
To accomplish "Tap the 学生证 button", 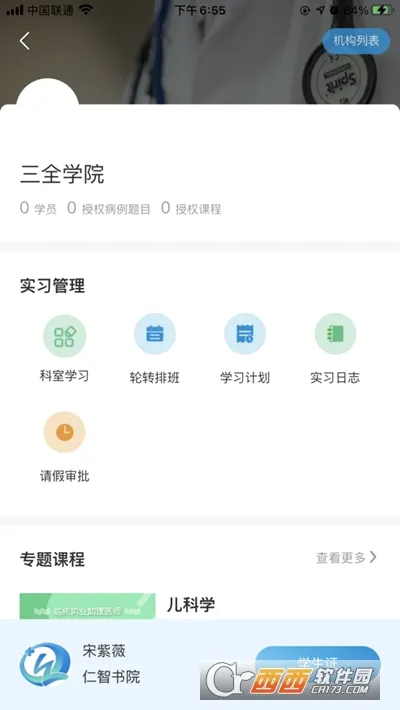I will coord(318,662).
